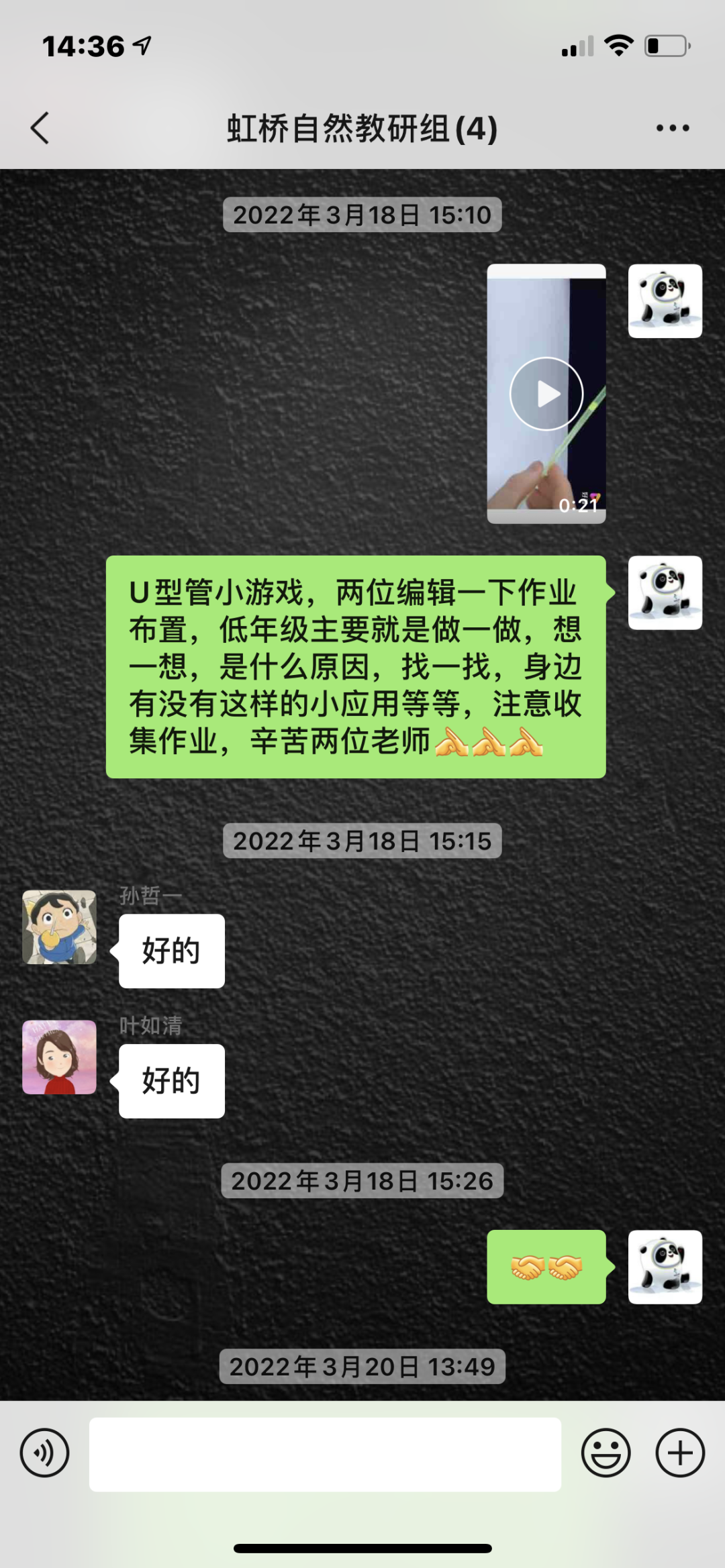Image resolution: width=725 pixels, height=1568 pixels.
Task: Open 叶如清's profile avatar
Action: tap(60, 1057)
